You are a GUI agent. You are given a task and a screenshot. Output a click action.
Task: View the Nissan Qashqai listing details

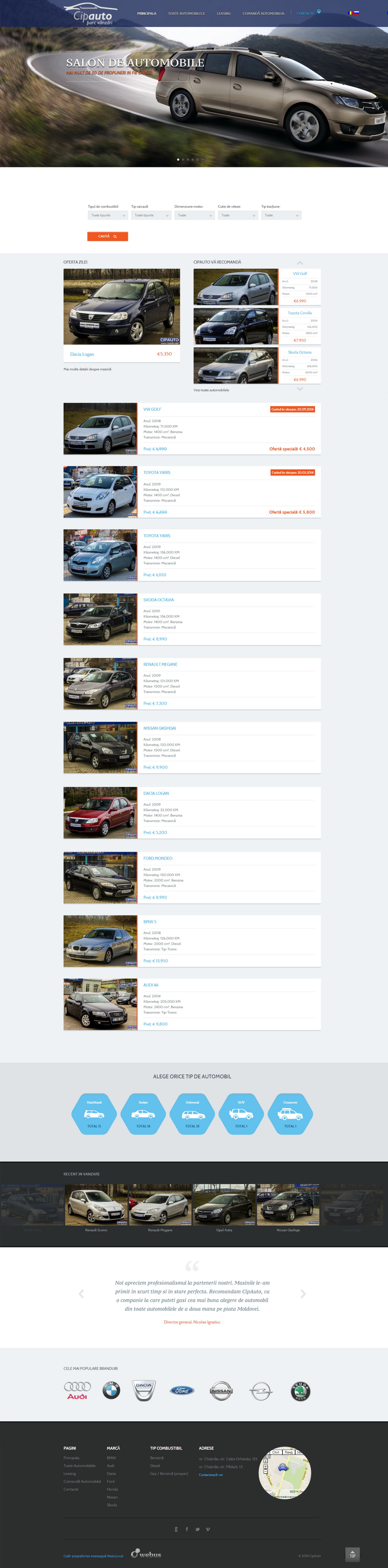coord(160,728)
